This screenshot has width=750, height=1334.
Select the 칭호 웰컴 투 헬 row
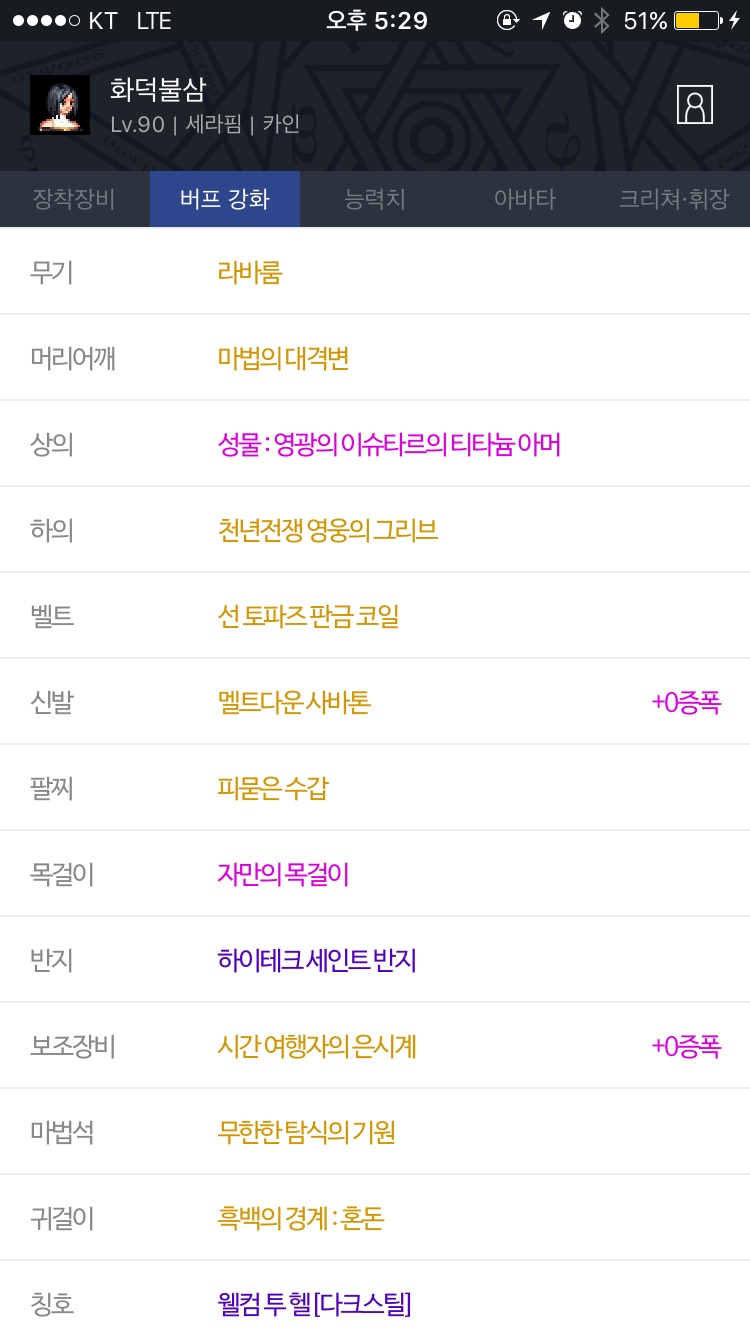click(x=375, y=1298)
